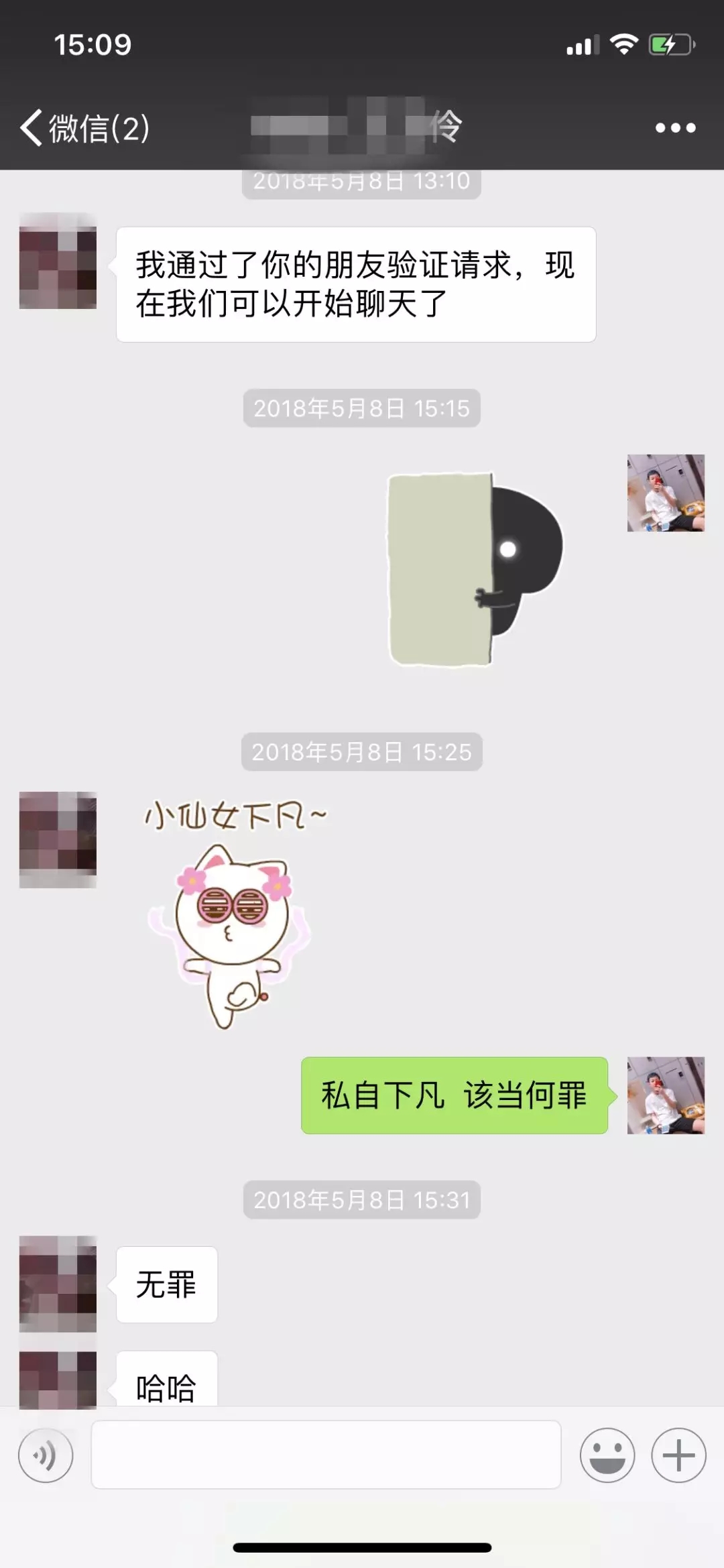Open contact's avatar beside 无罪 message
The height and width of the screenshot is (1568, 724).
click(58, 1283)
